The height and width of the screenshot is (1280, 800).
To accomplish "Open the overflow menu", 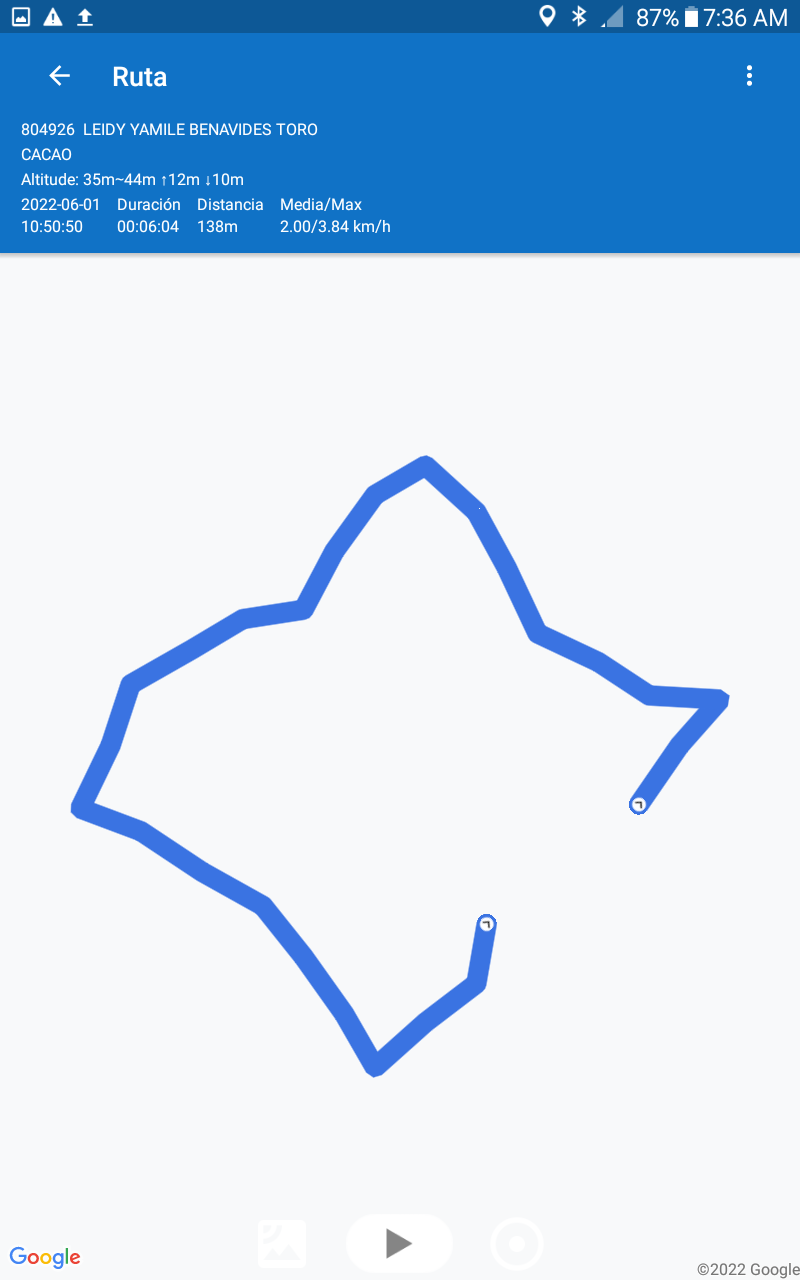I will point(749,76).
